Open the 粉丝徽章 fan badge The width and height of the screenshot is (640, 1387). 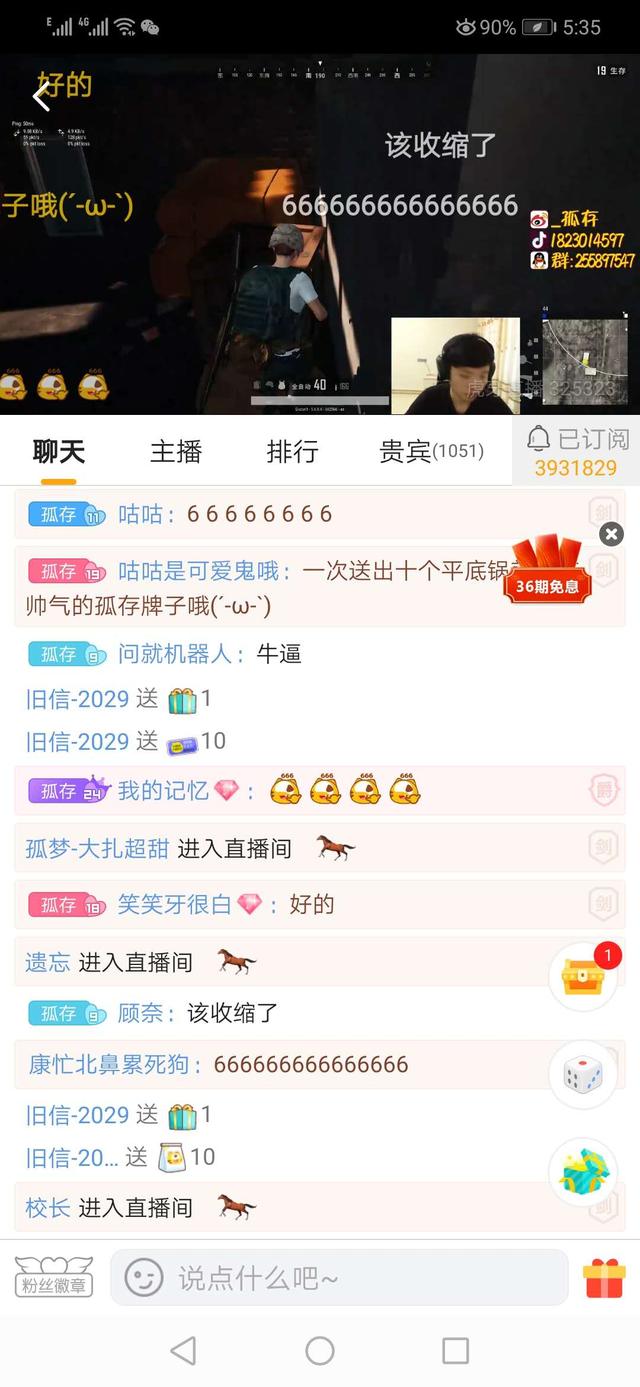[x=54, y=1277]
